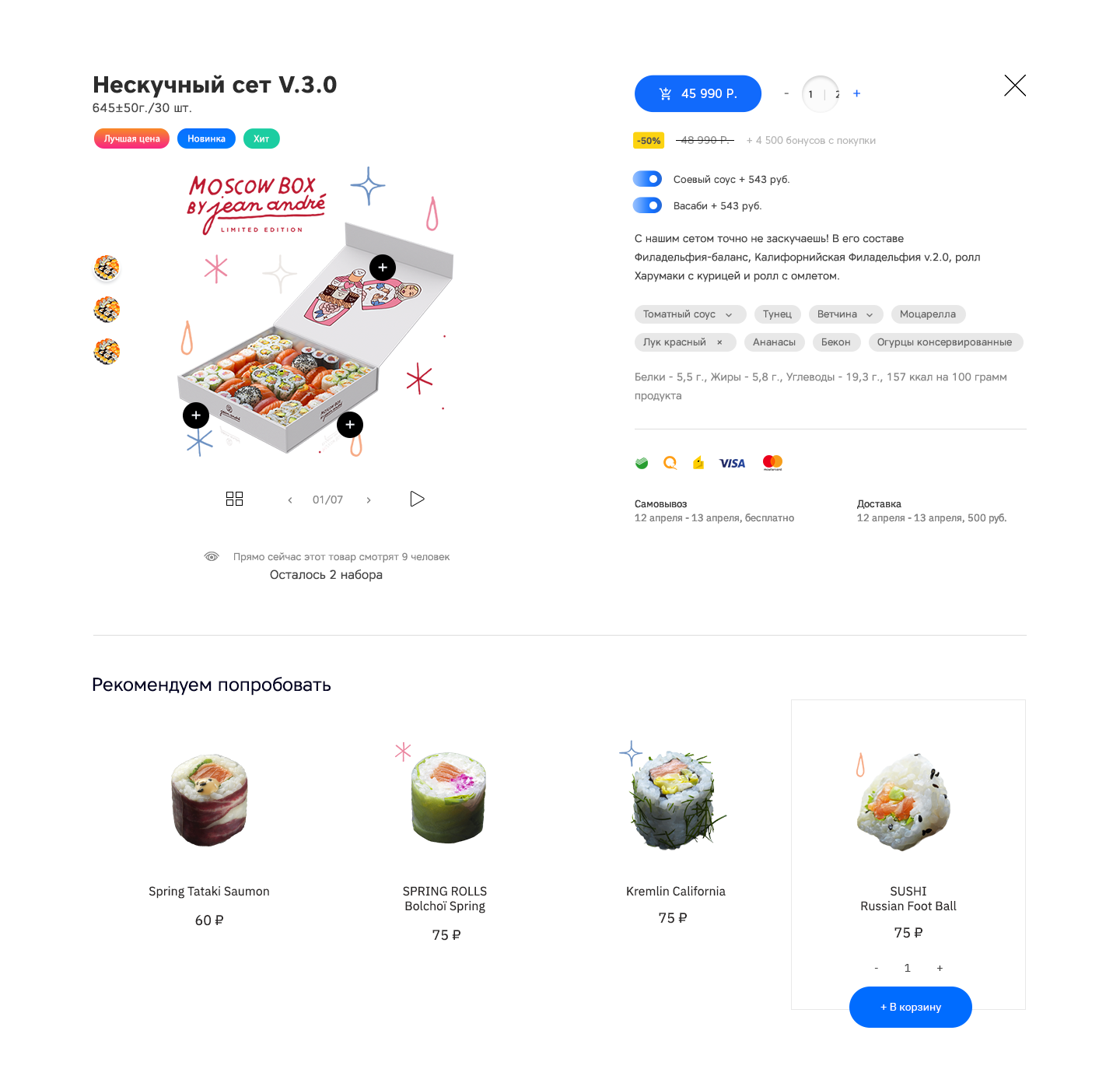The image size is (1120, 1083).
Task: Expand the Томатный соус chip dropdown
Action: pos(729,314)
